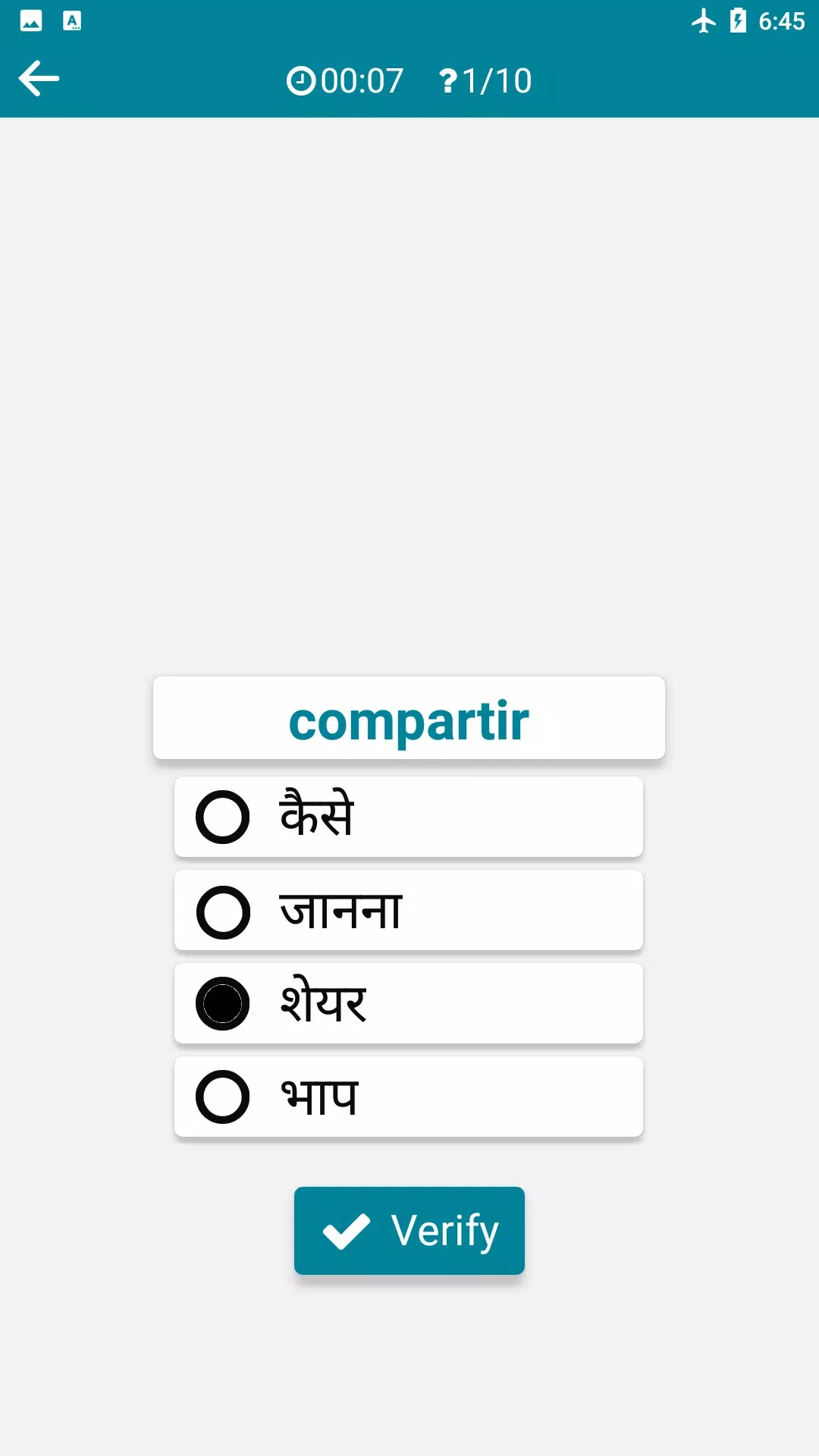Select the answer कैसे
The height and width of the screenshot is (1456, 819).
(408, 817)
